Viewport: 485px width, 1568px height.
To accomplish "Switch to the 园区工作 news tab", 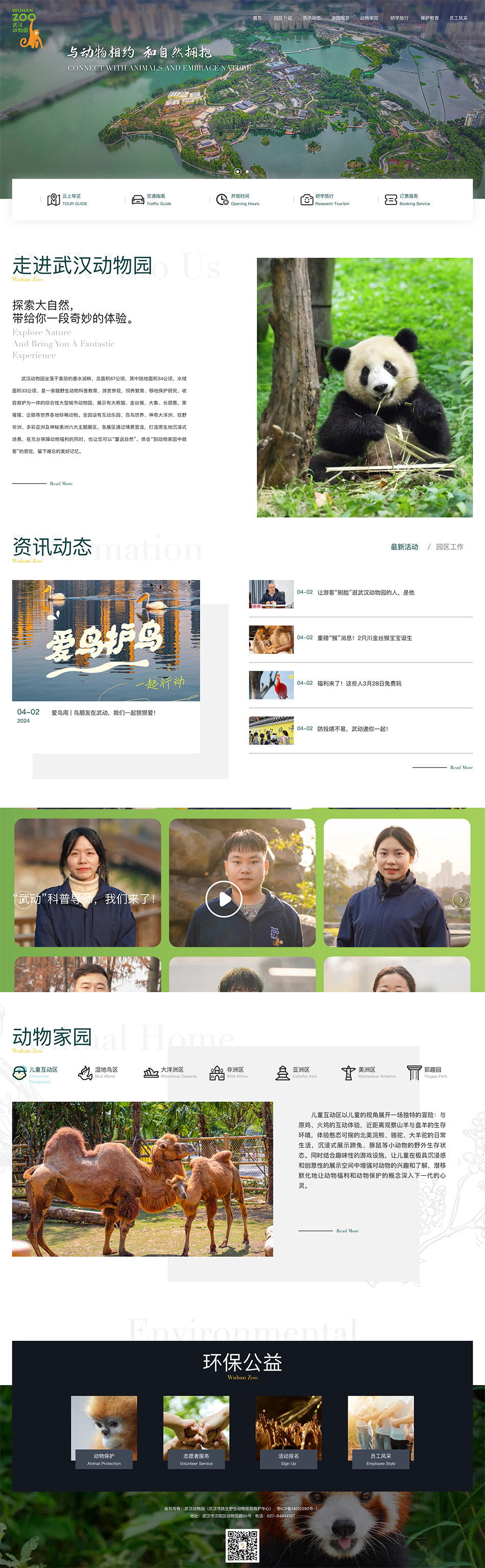I will 449,547.
